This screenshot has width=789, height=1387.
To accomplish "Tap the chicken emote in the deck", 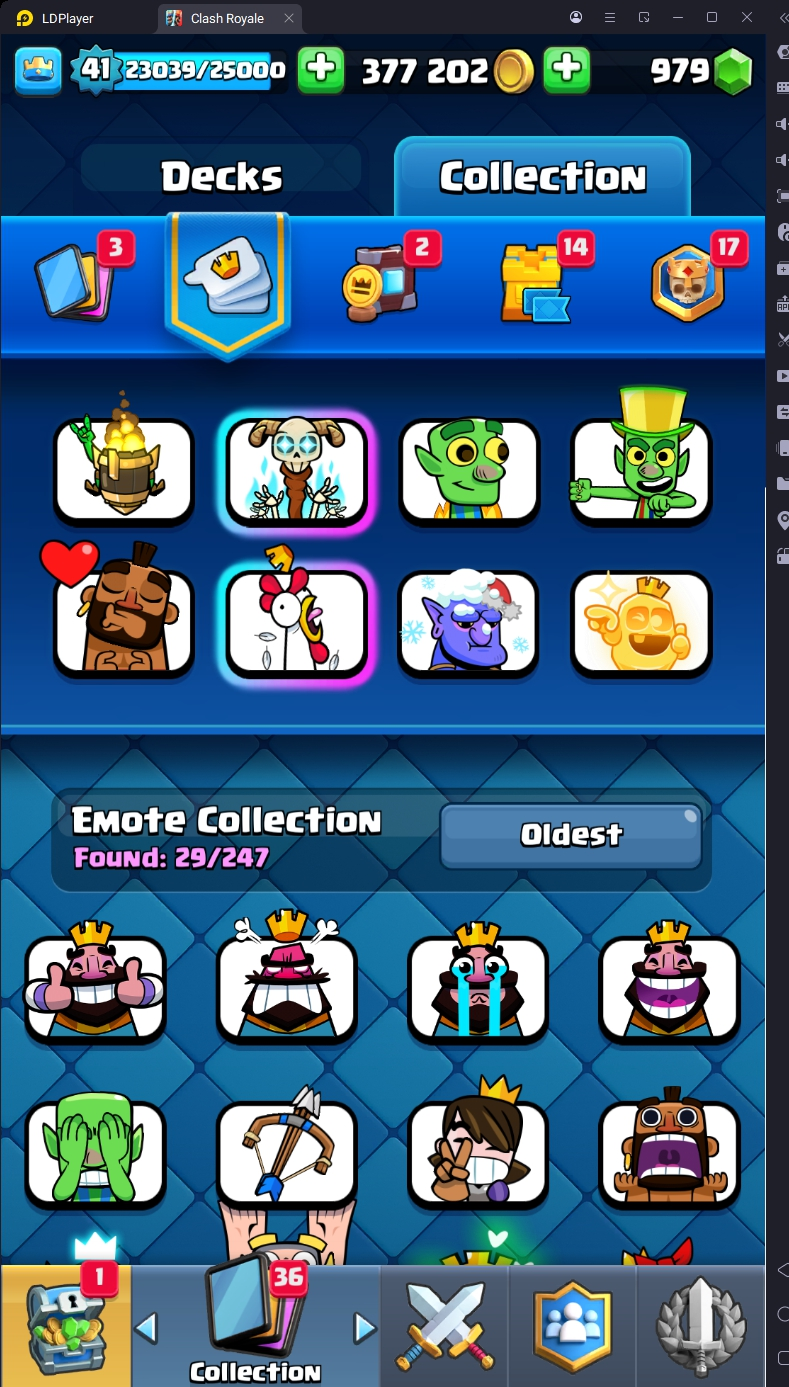I will pos(297,622).
